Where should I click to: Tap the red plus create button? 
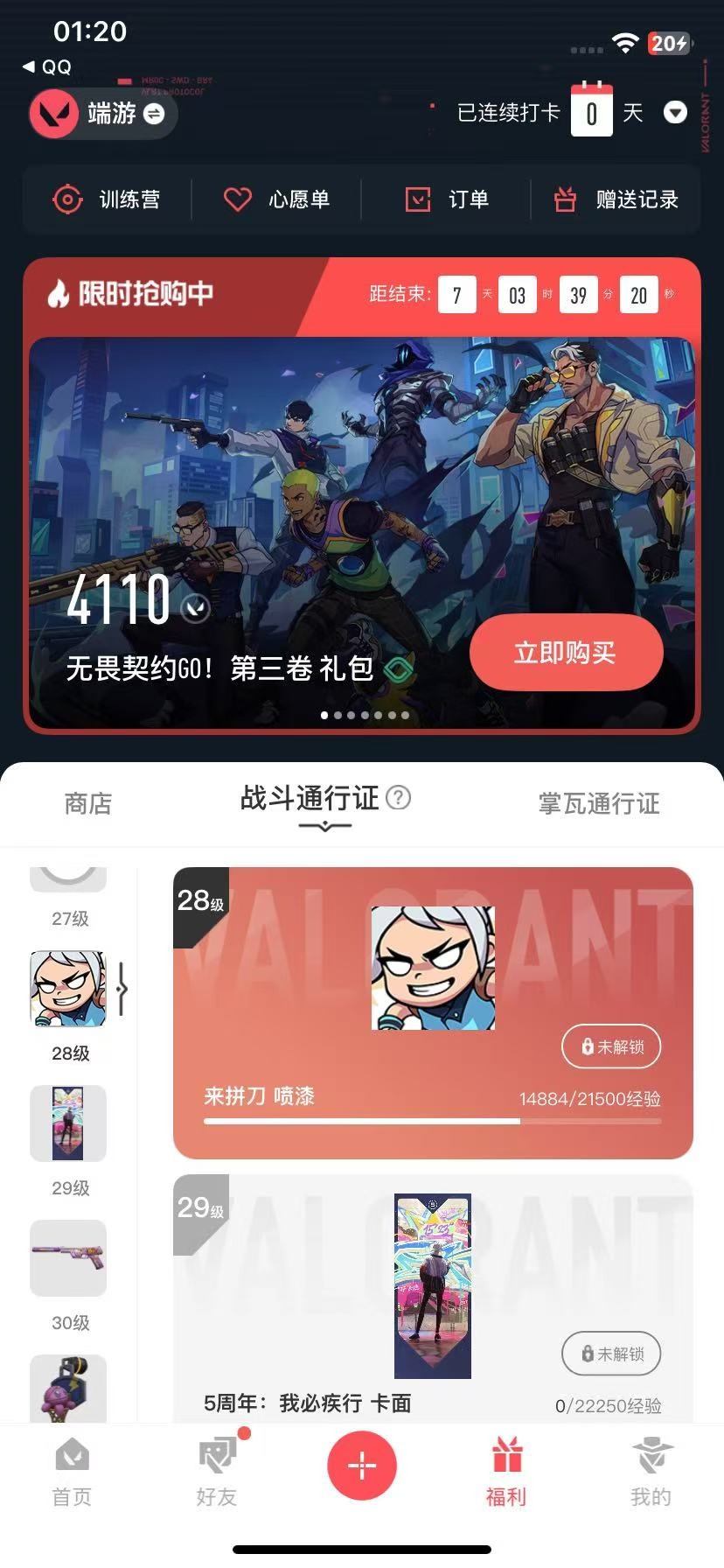click(362, 1466)
